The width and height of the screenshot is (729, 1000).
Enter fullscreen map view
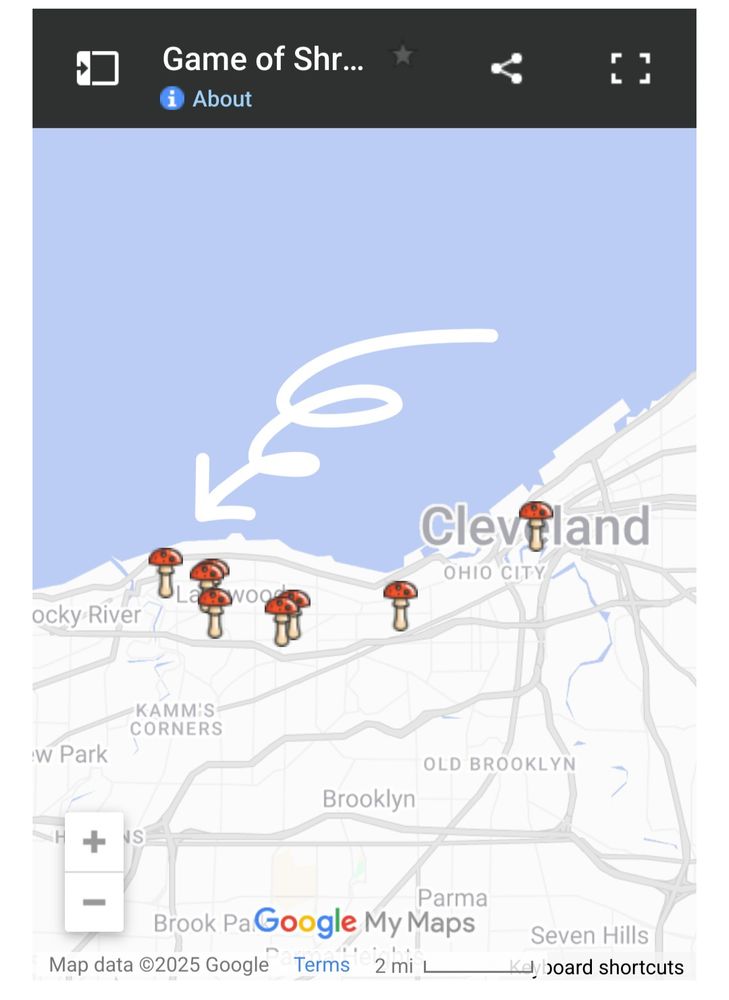[631, 68]
